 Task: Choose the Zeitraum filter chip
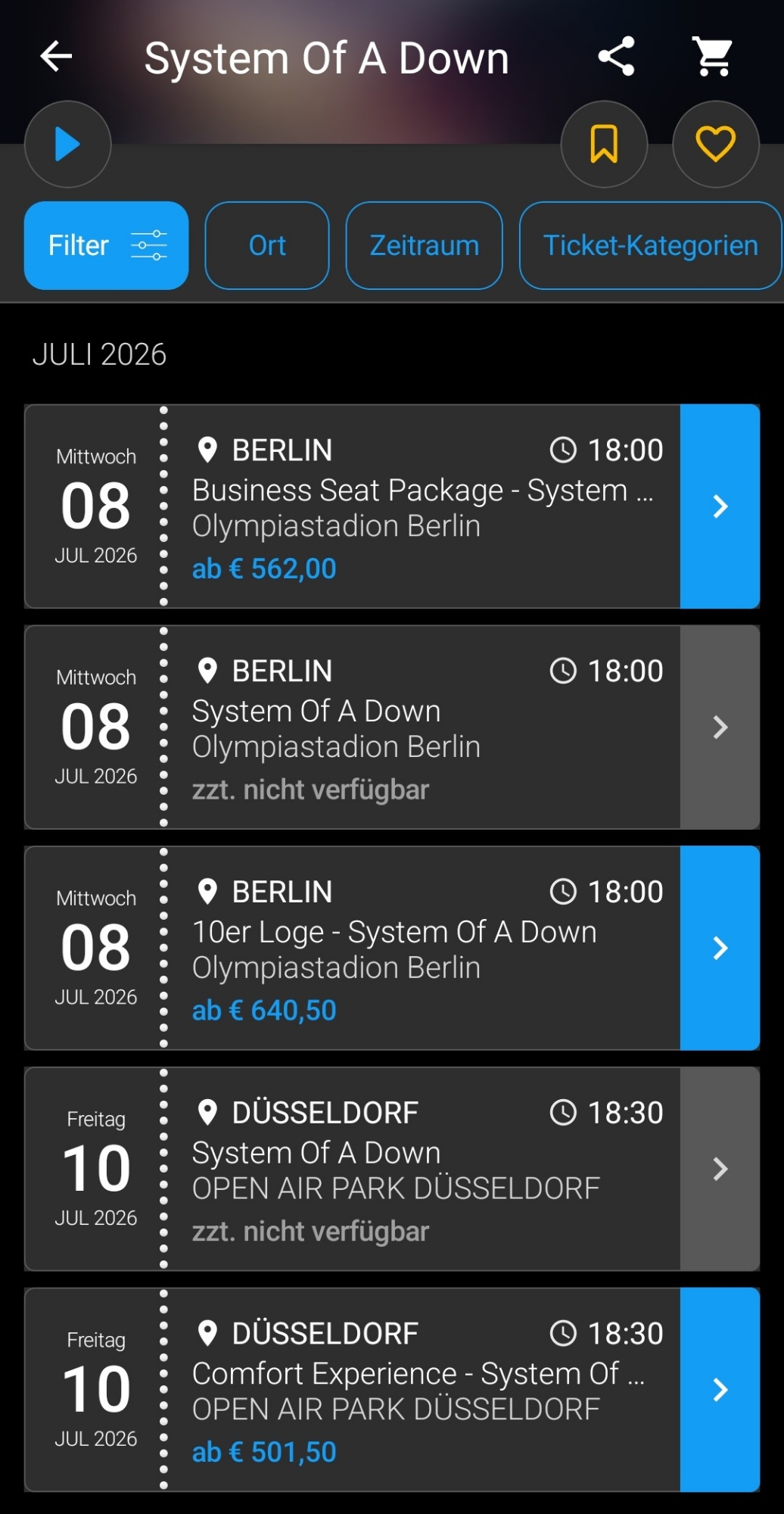coord(424,245)
